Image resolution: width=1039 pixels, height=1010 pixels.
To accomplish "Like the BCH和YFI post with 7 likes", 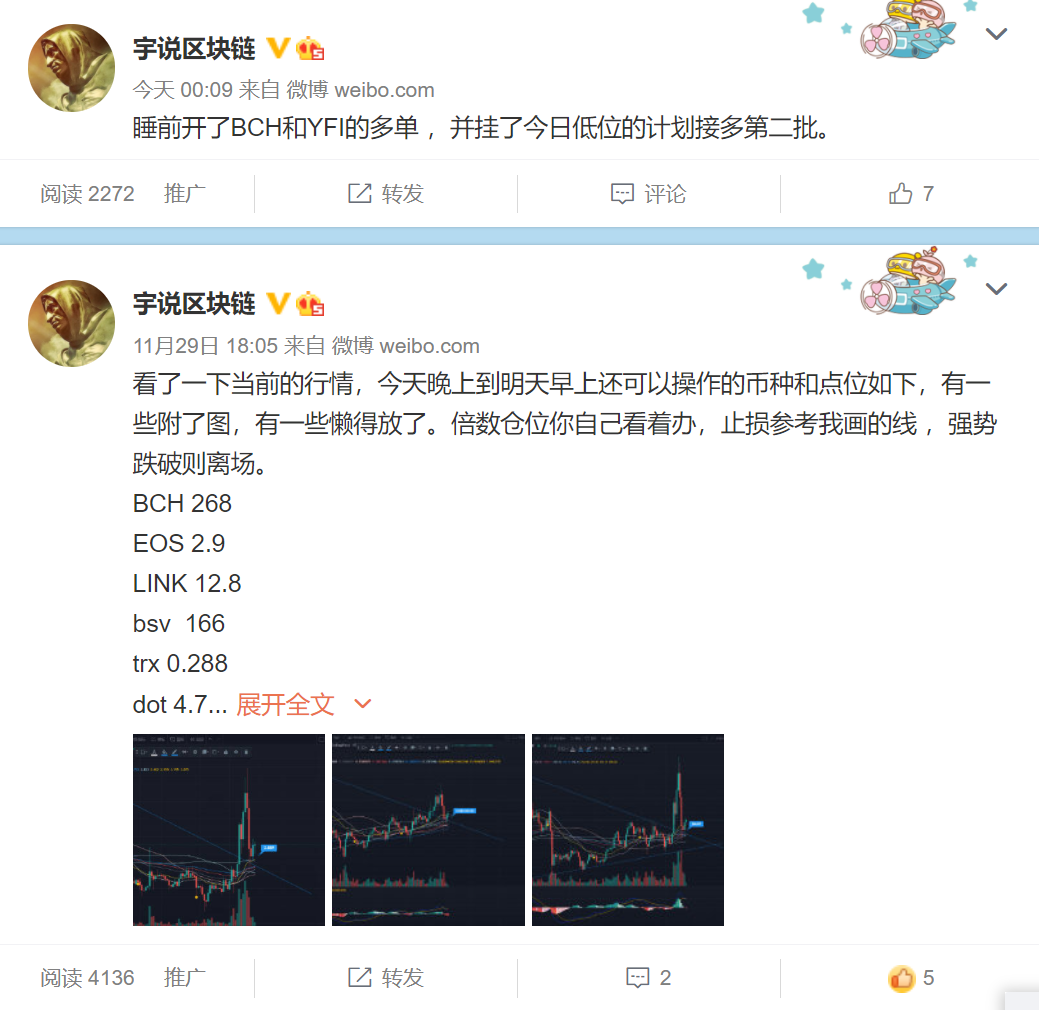I will [910, 194].
